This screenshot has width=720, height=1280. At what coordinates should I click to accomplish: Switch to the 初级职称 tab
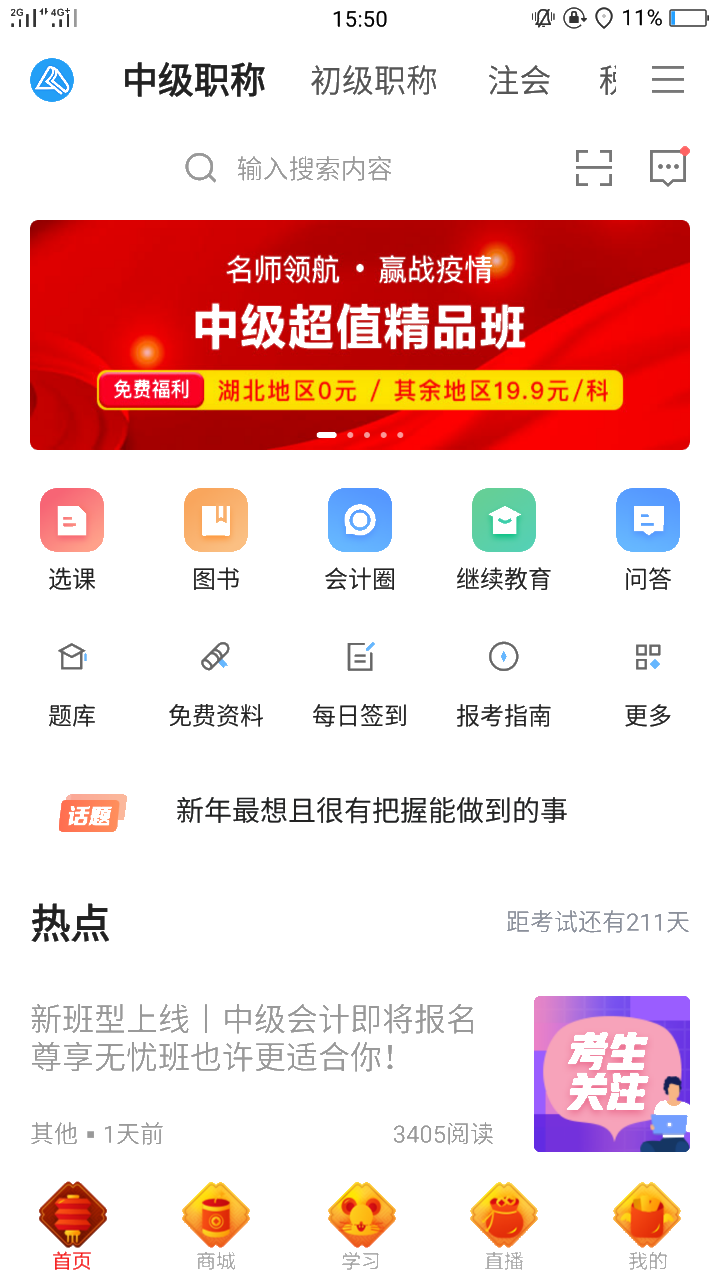click(x=374, y=82)
